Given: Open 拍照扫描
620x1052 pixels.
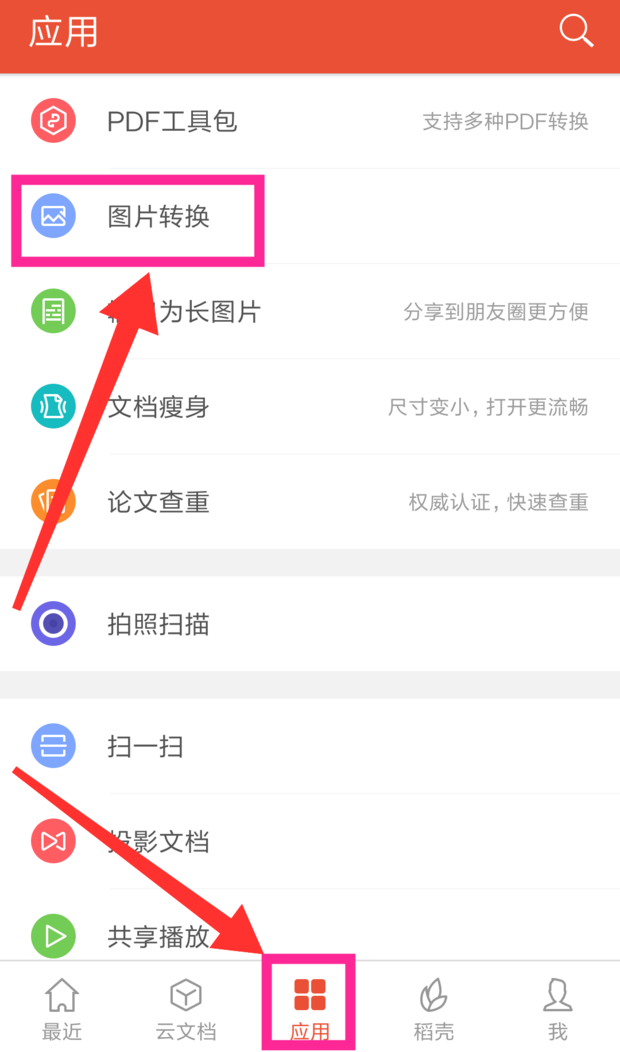Looking at the screenshot, I should coord(310,624).
